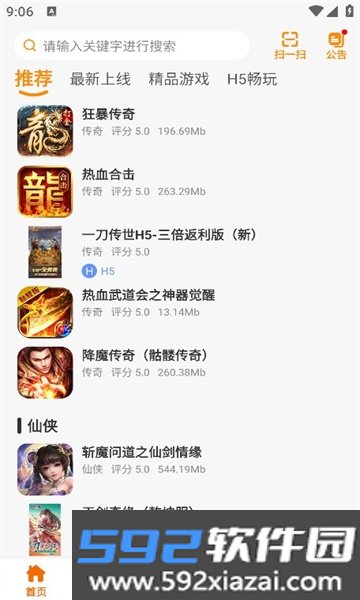Open the 扫一扫 scanner

(290, 46)
